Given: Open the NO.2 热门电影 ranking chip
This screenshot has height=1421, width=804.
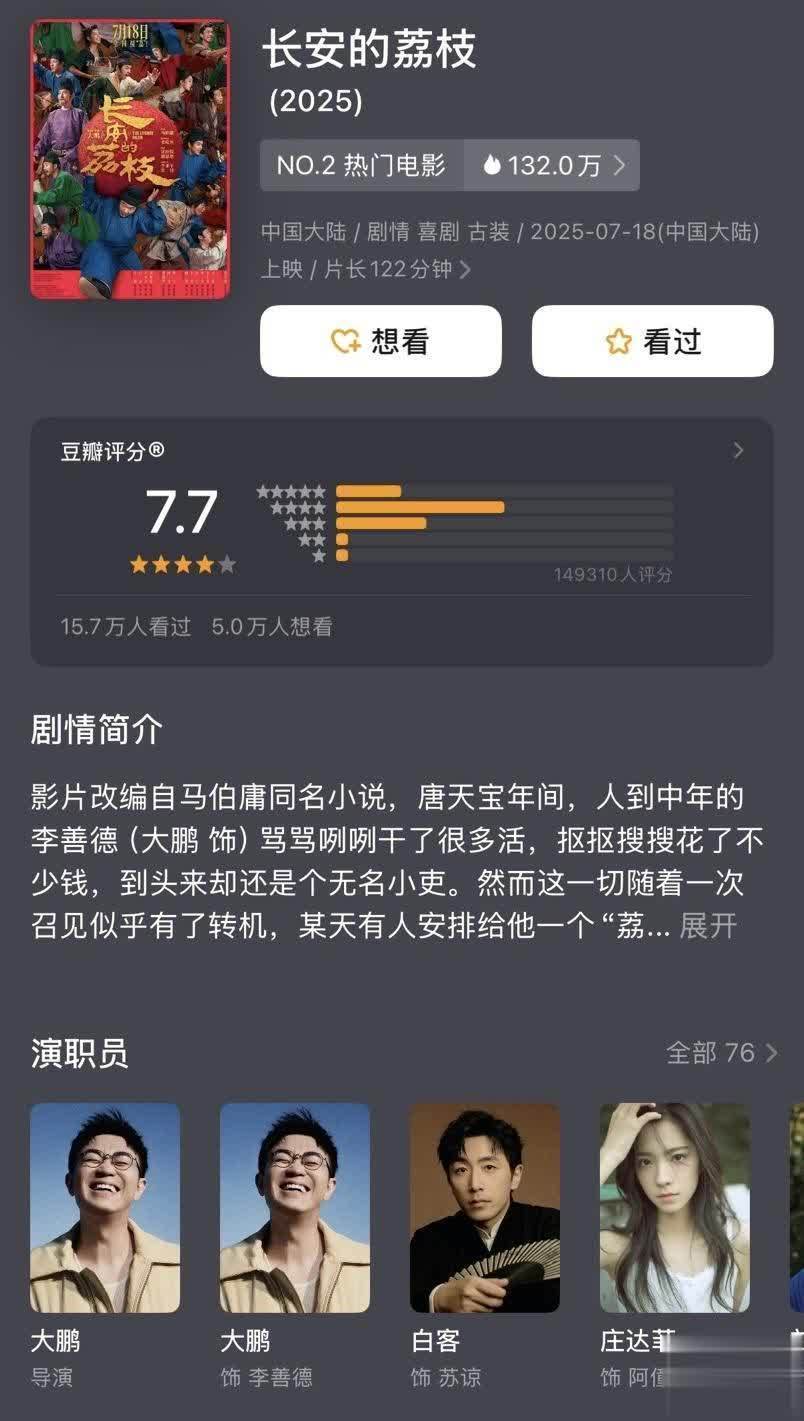Looking at the screenshot, I should click(362, 165).
